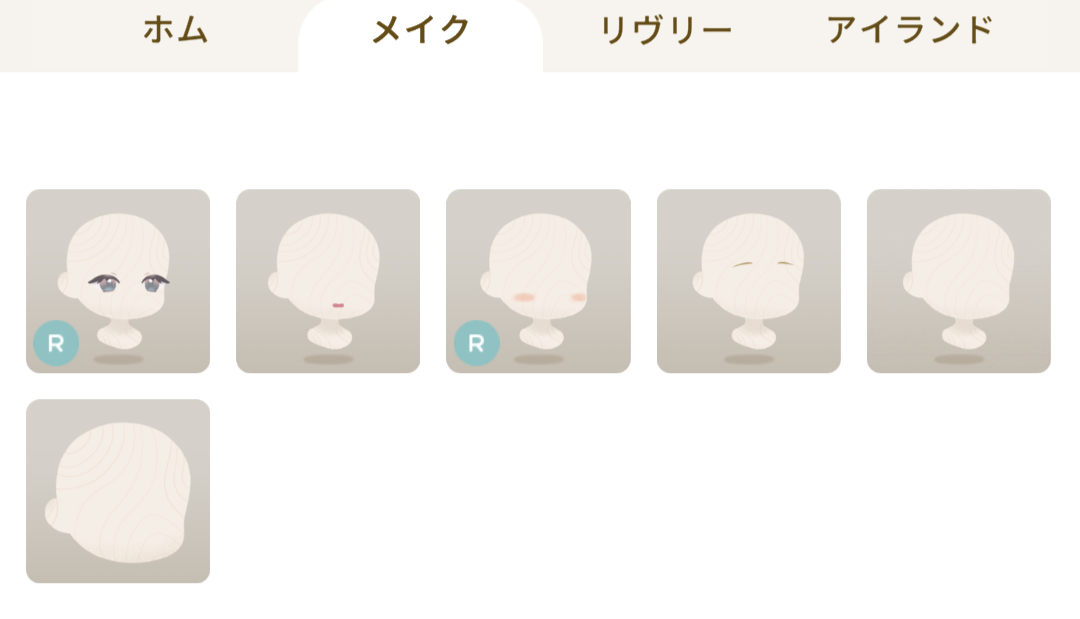
Task: Pick the face with closed-eye lines
Action: pos(748,281)
